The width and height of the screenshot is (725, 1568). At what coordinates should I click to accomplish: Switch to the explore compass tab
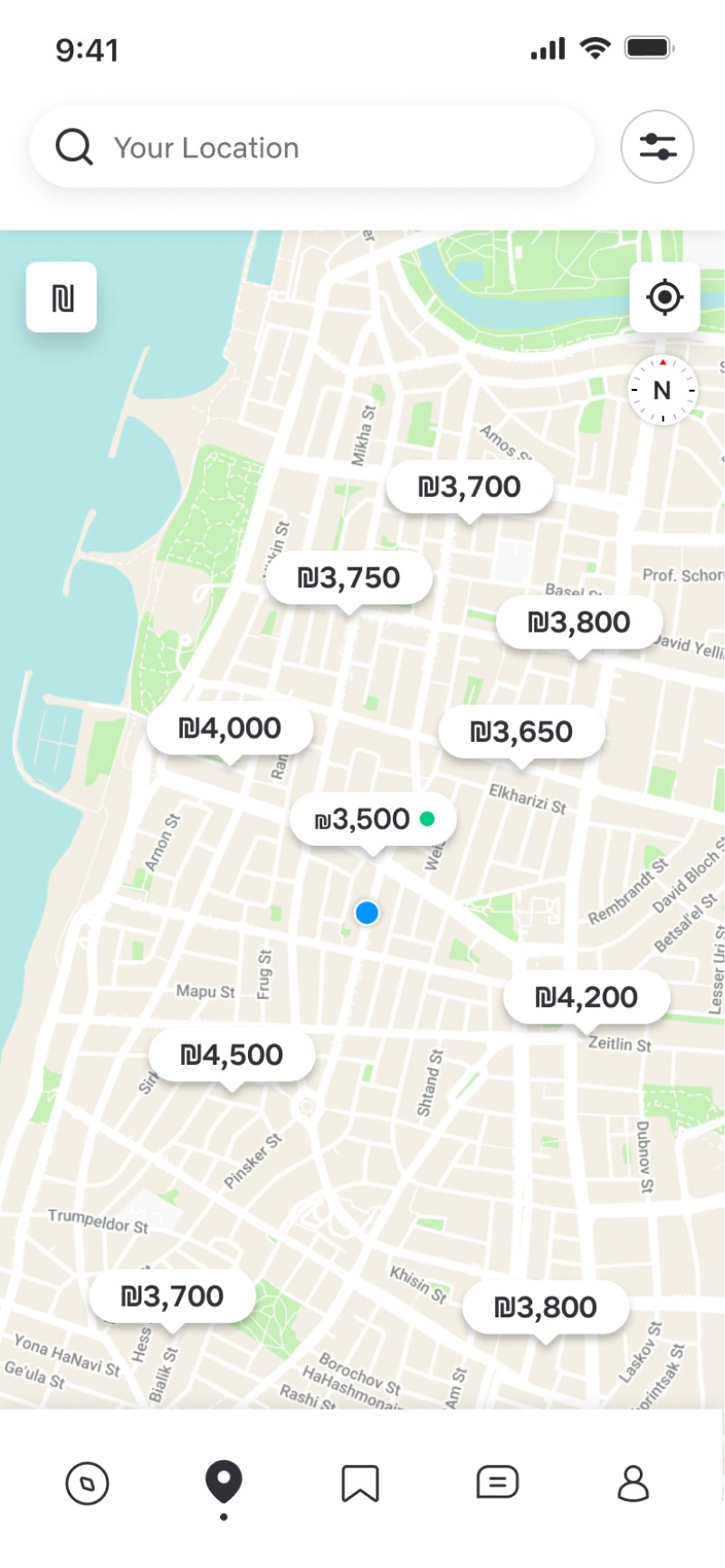pyautogui.click(x=88, y=1484)
